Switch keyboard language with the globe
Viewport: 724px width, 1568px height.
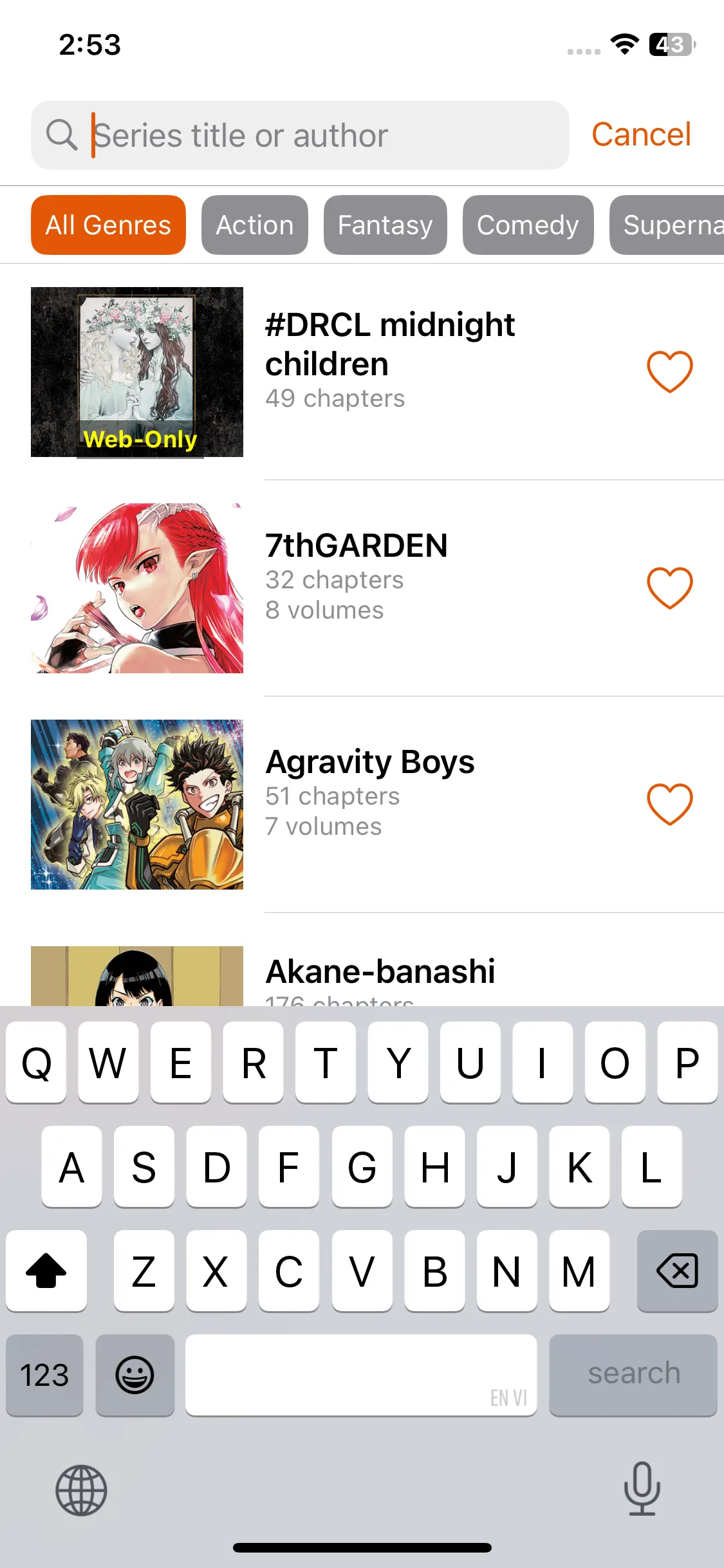[81, 1490]
